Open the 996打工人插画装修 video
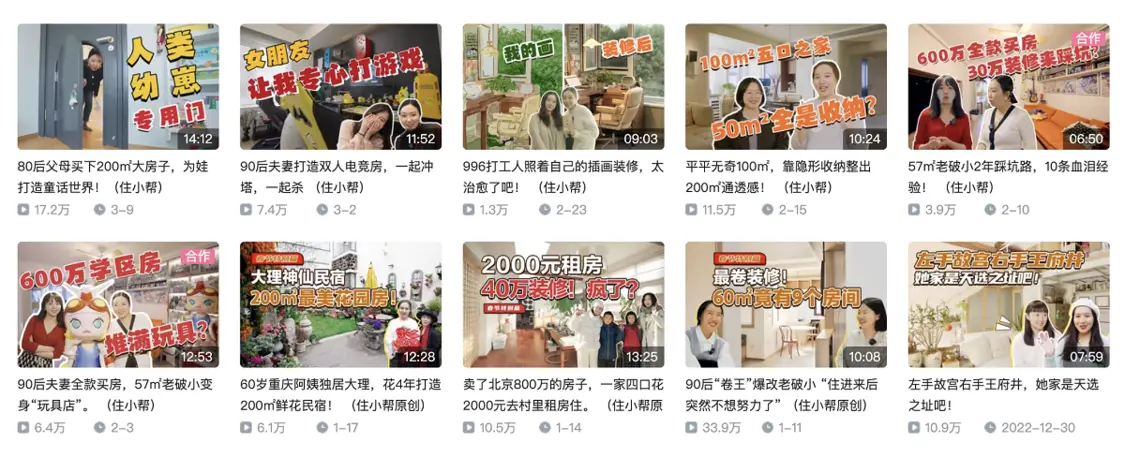 pyautogui.click(x=563, y=87)
